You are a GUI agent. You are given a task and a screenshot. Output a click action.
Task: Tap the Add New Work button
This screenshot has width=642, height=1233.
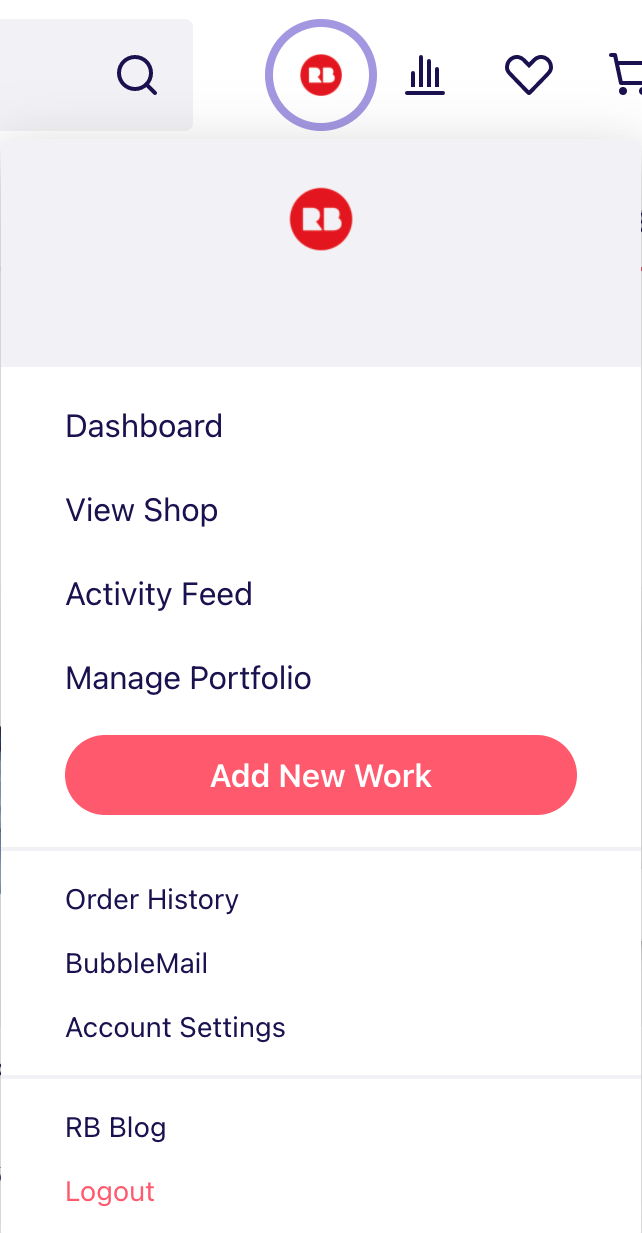[321, 775]
